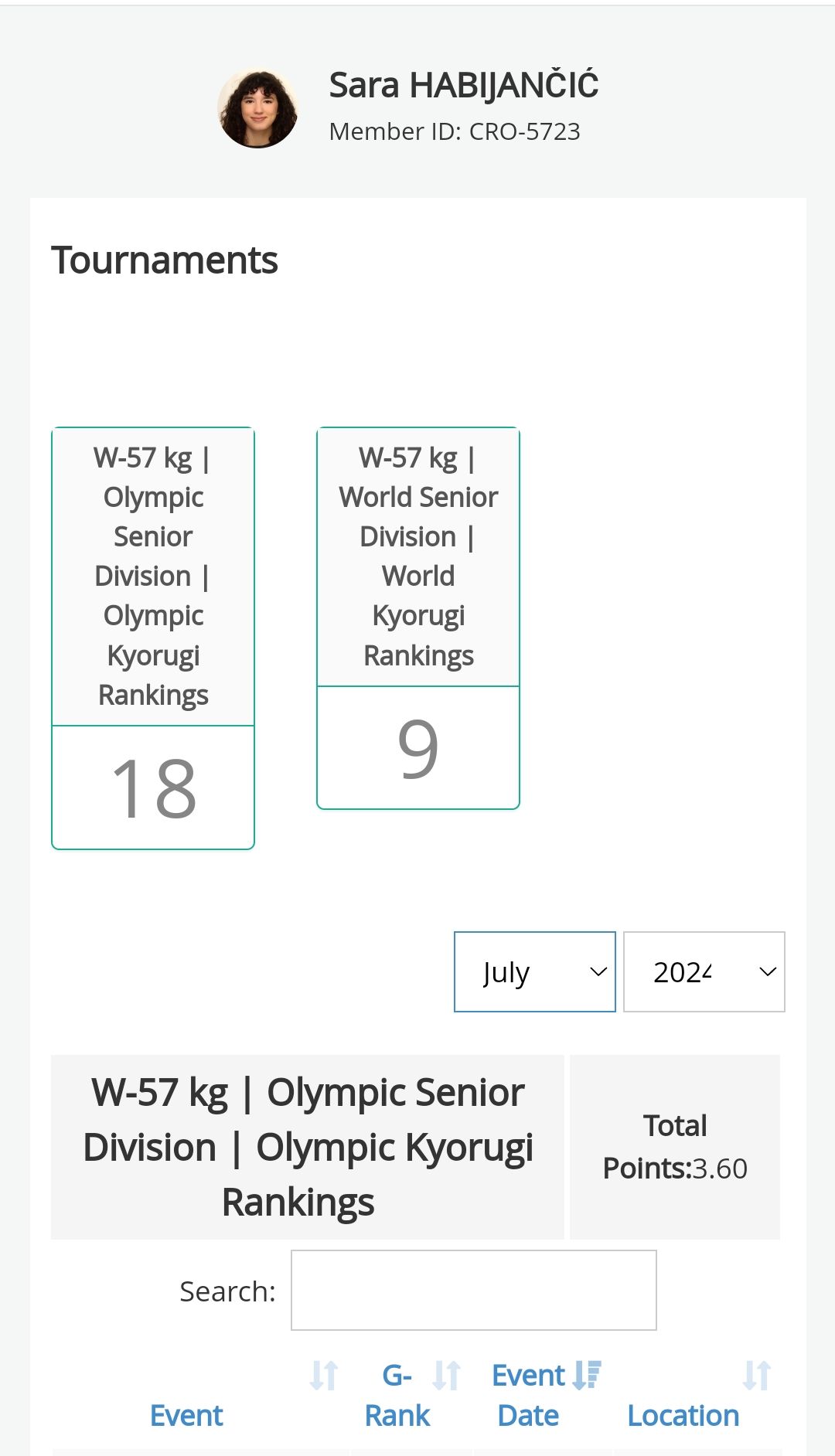Open the W-57 kg World Kyorugi Rankings card
Viewport: 835px width, 1456px height.
point(418,618)
